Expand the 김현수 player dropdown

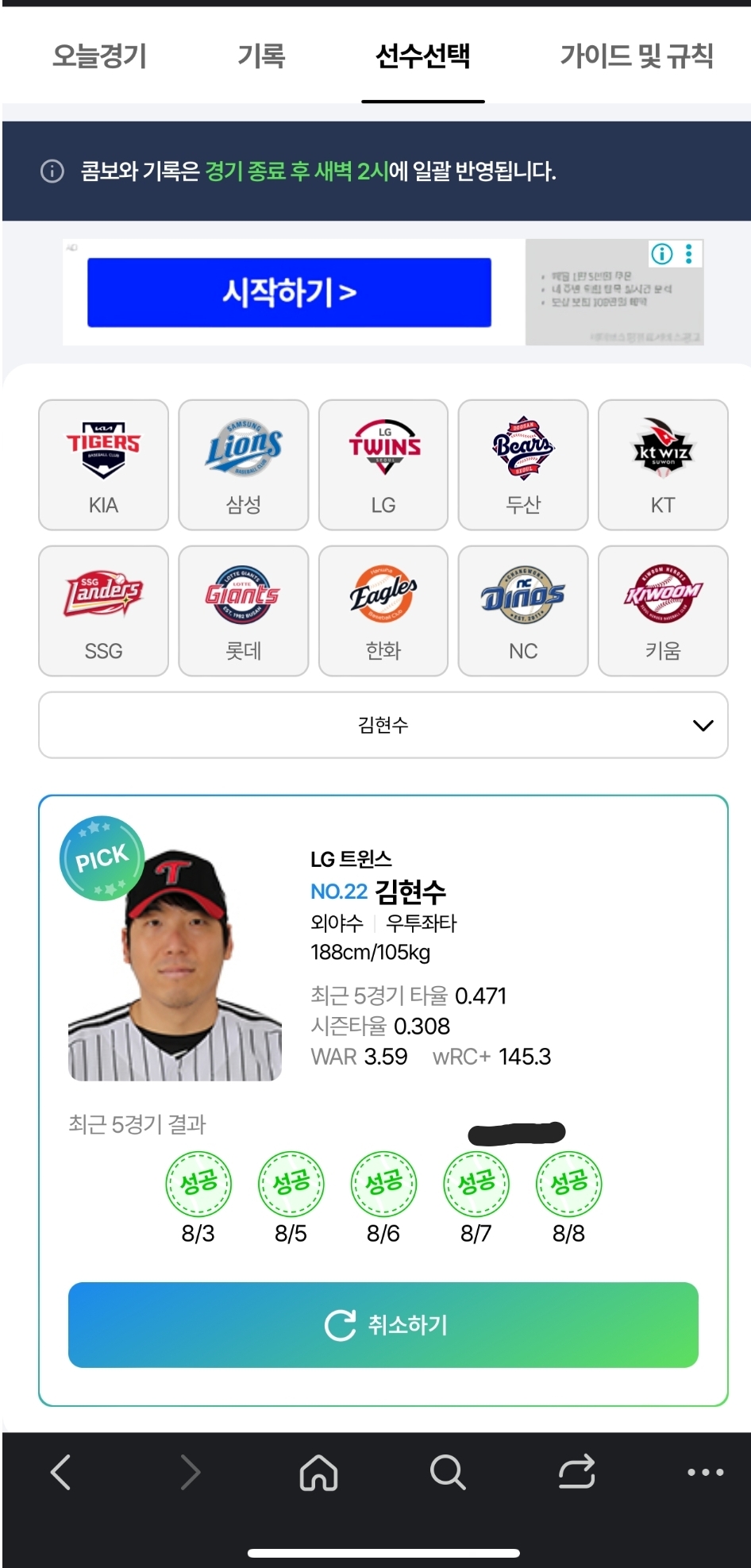tap(383, 725)
